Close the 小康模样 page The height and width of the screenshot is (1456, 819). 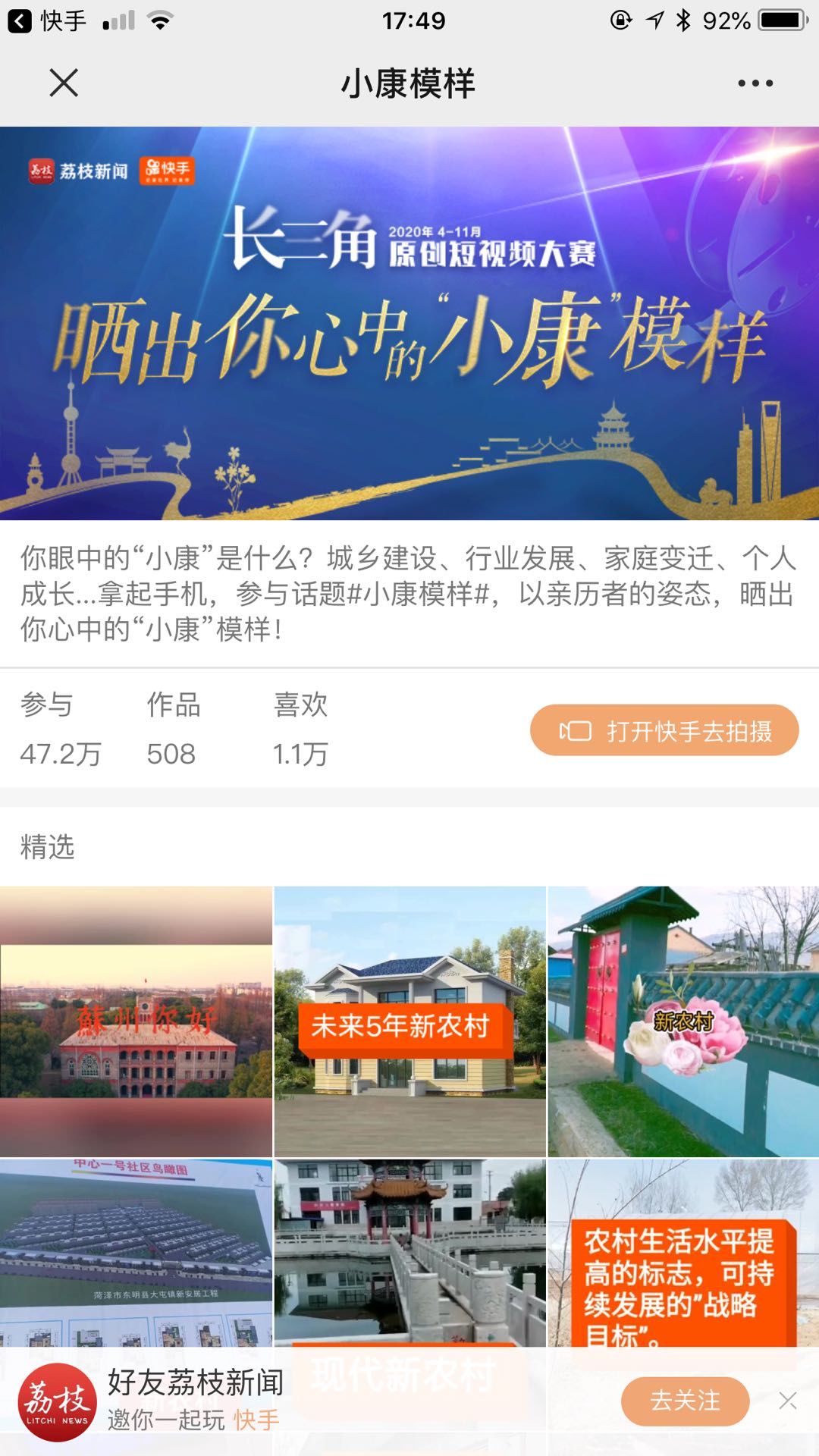coord(64,83)
